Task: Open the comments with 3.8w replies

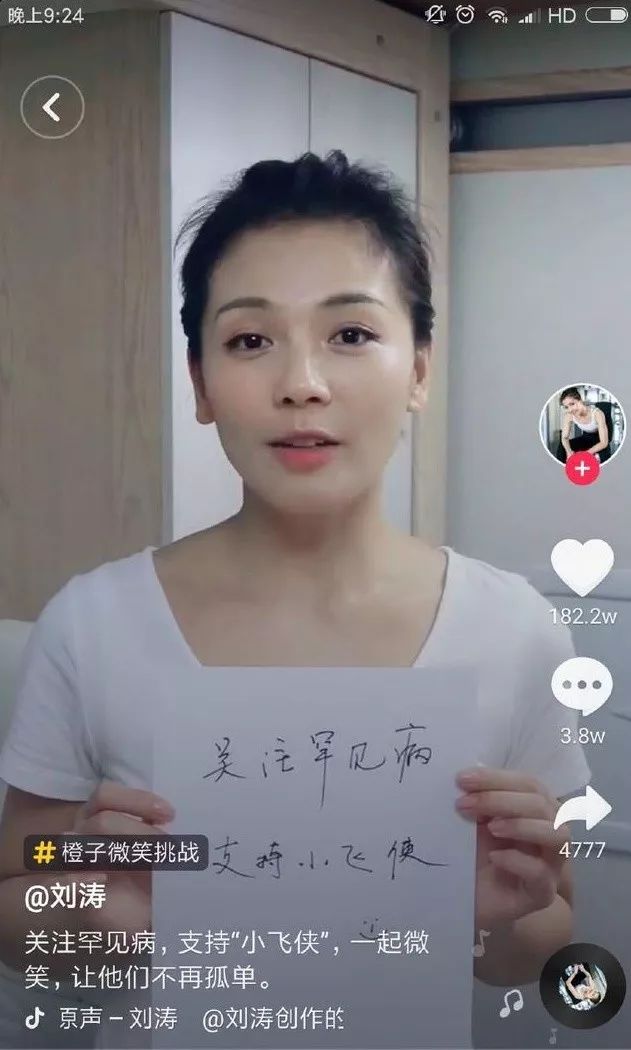Action: click(582, 687)
